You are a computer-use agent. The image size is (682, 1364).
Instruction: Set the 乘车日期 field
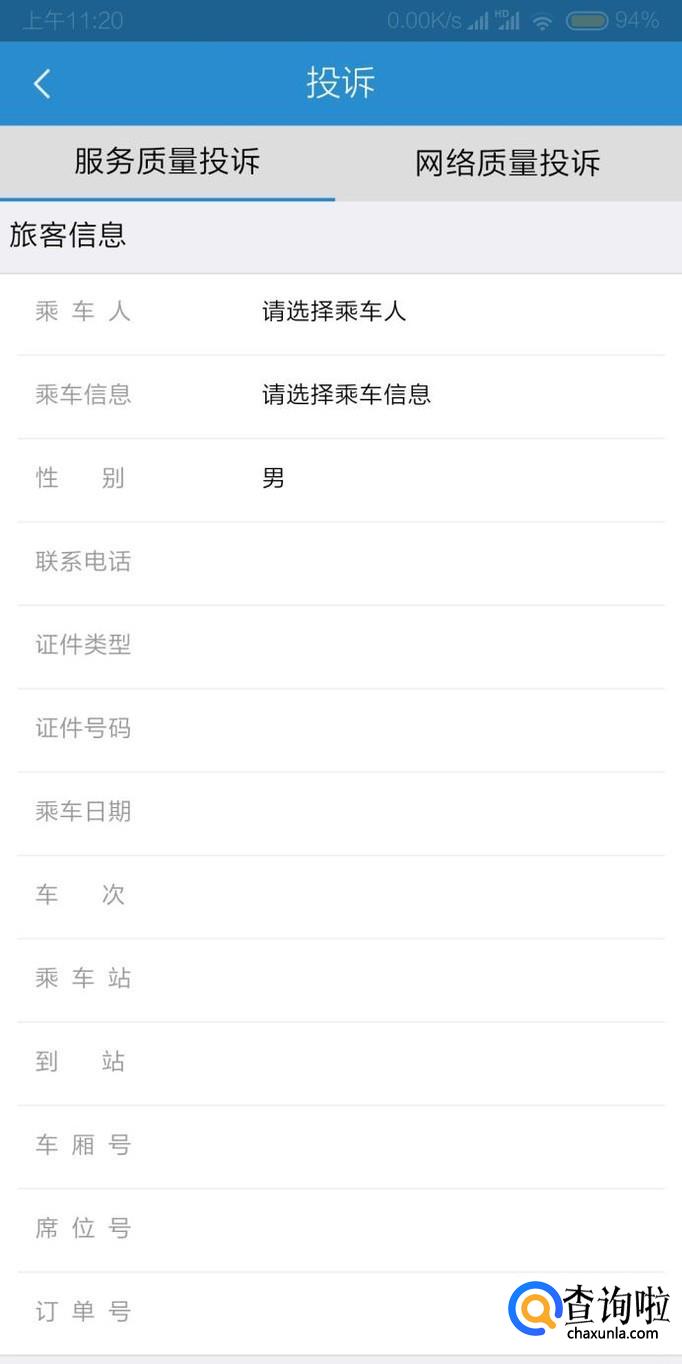[341, 813]
